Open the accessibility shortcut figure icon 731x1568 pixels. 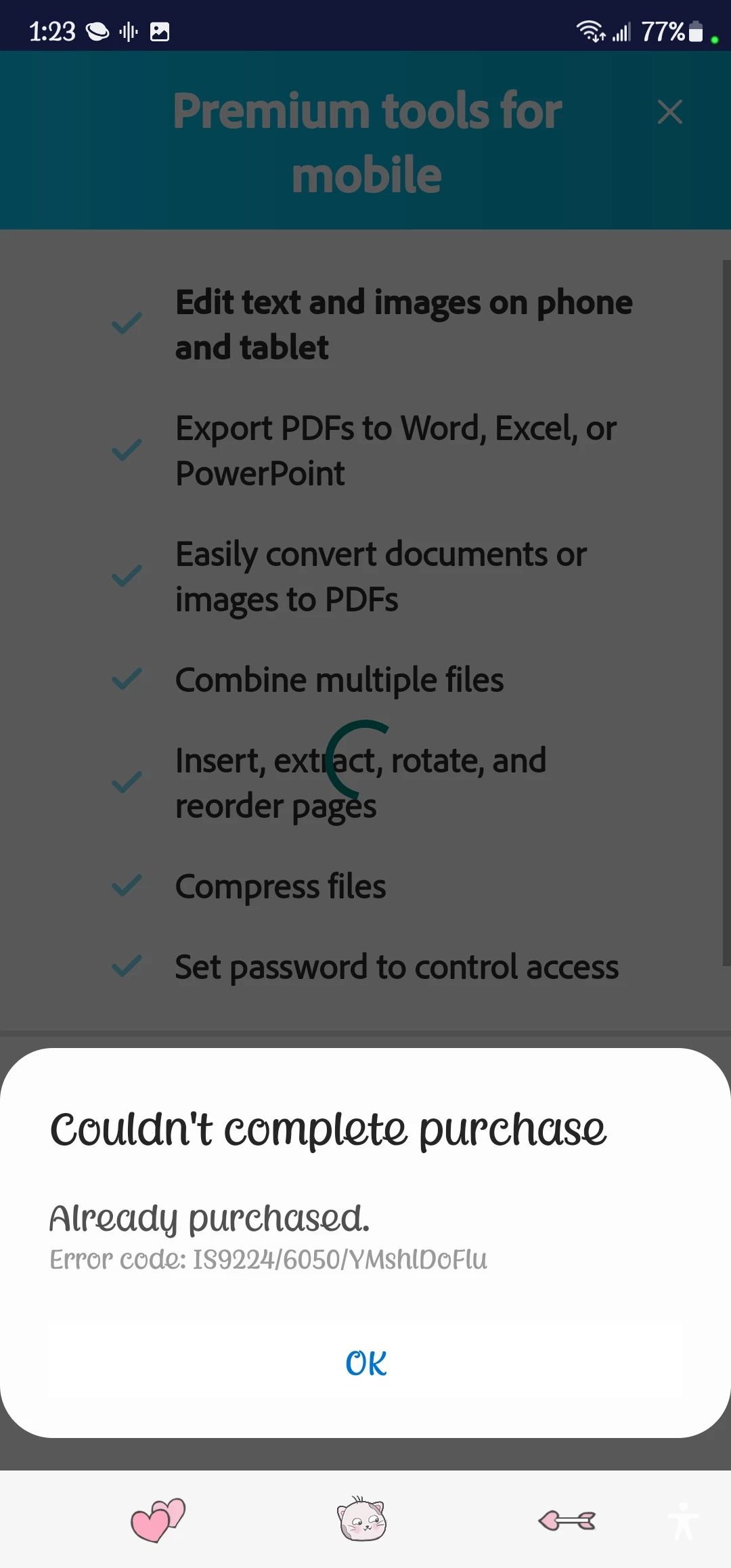coord(683,1521)
